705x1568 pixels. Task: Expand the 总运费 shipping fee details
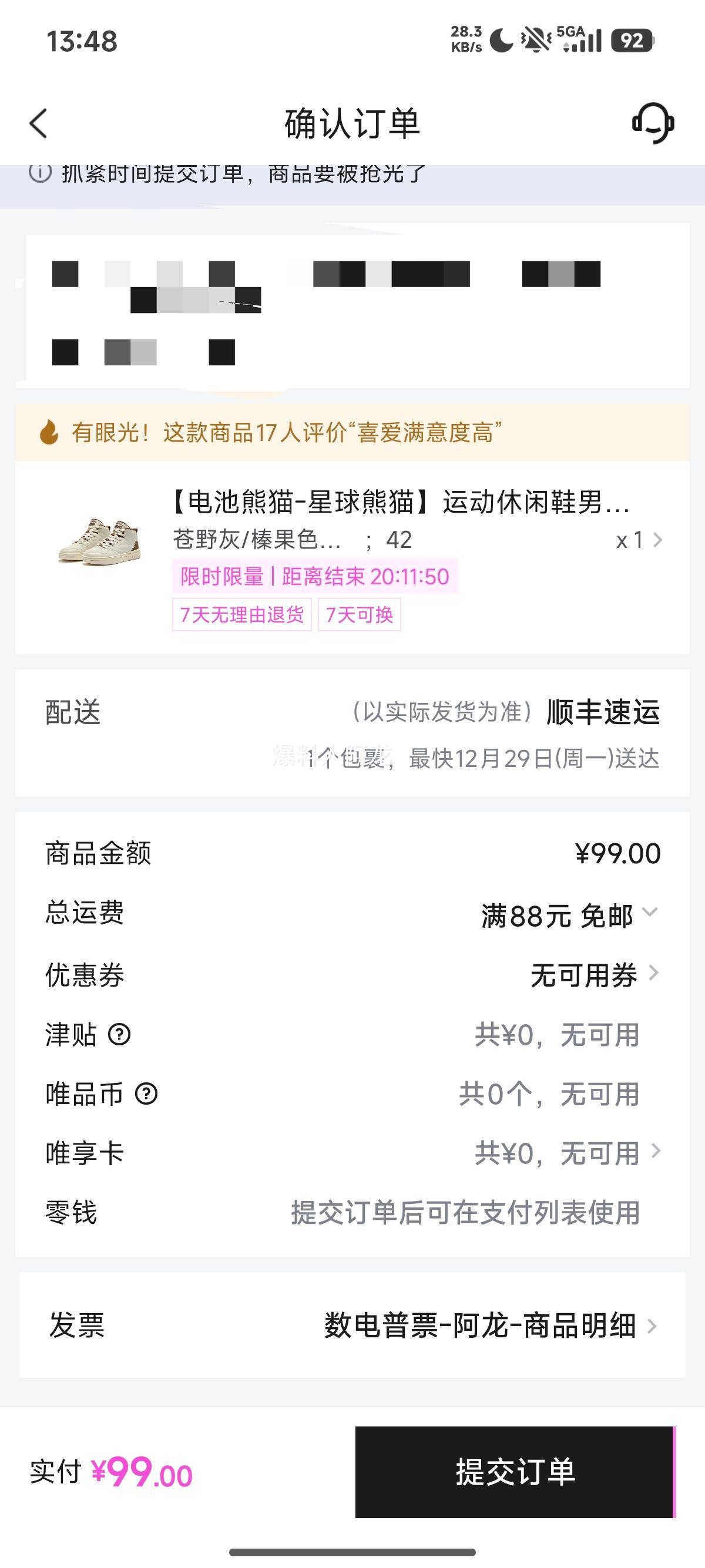click(x=650, y=913)
